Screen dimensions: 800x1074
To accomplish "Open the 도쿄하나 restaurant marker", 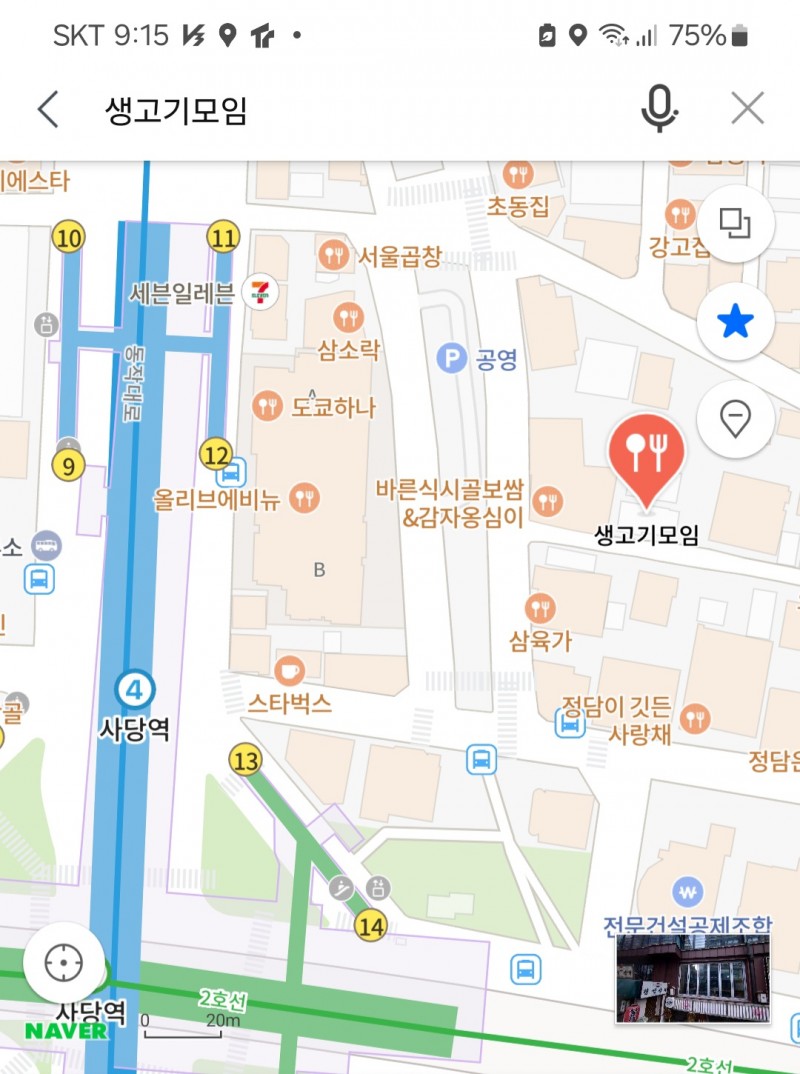I will (x=268, y=406).
